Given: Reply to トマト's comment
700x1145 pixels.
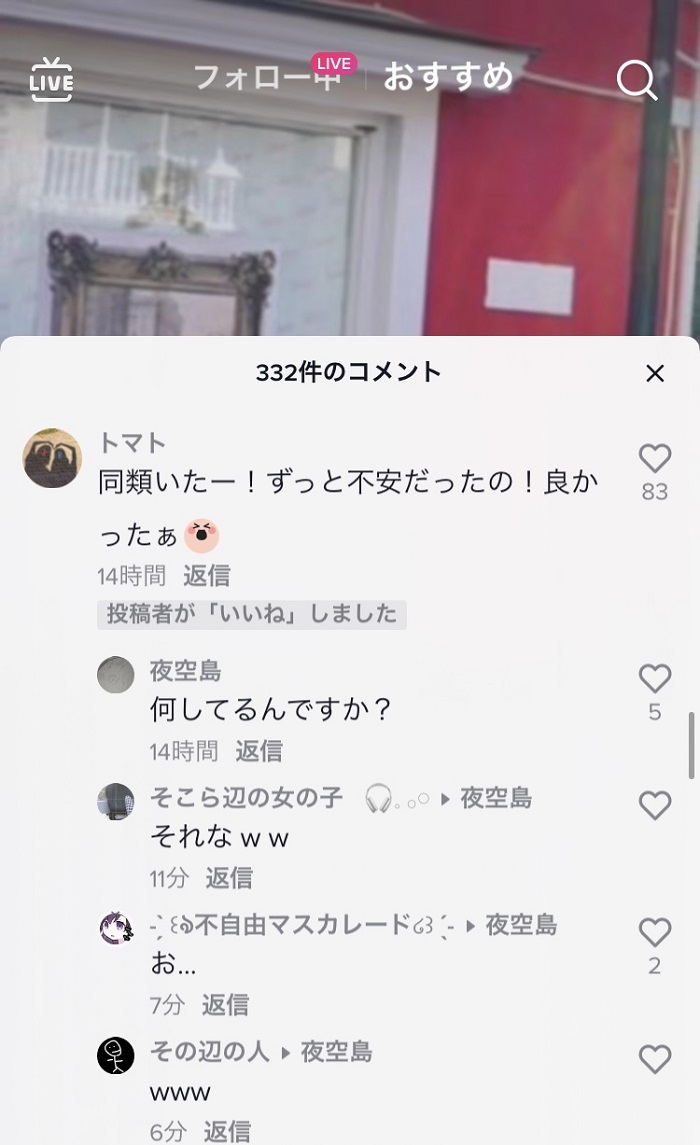Looking at the screenshot, I should pos(207,575).
